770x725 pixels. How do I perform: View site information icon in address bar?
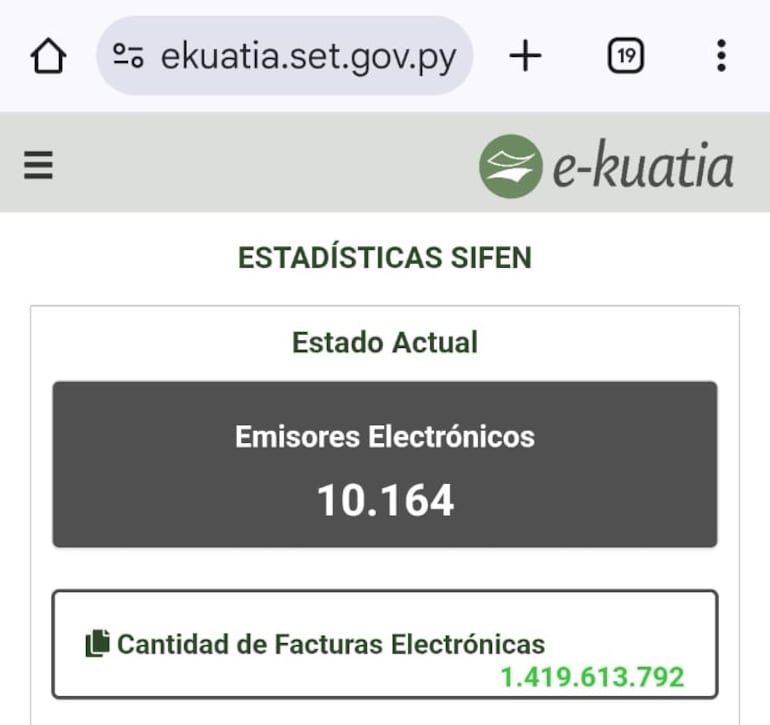pyautogui.click(x=128, y=57)
